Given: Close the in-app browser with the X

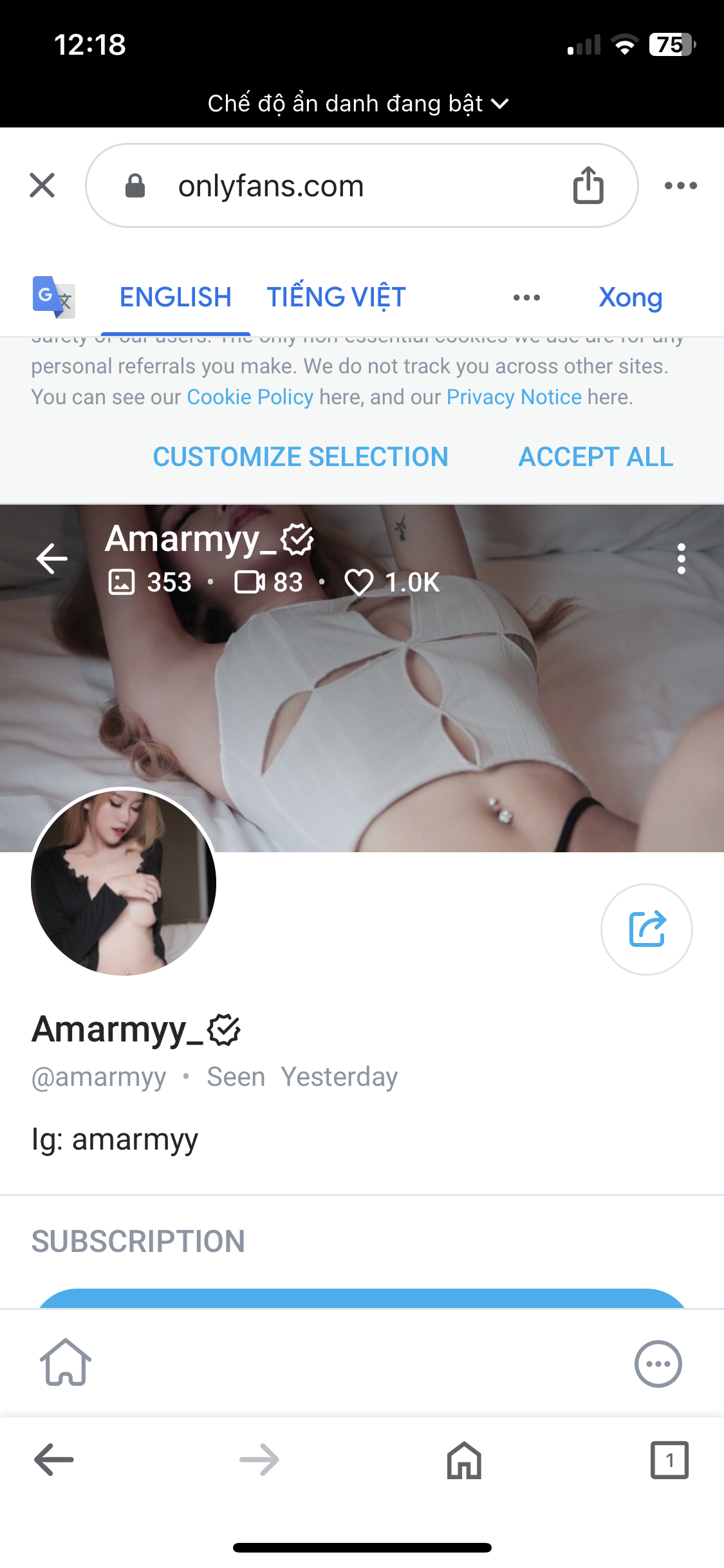Looking at the screenshot, I should (x=42, y=185).
